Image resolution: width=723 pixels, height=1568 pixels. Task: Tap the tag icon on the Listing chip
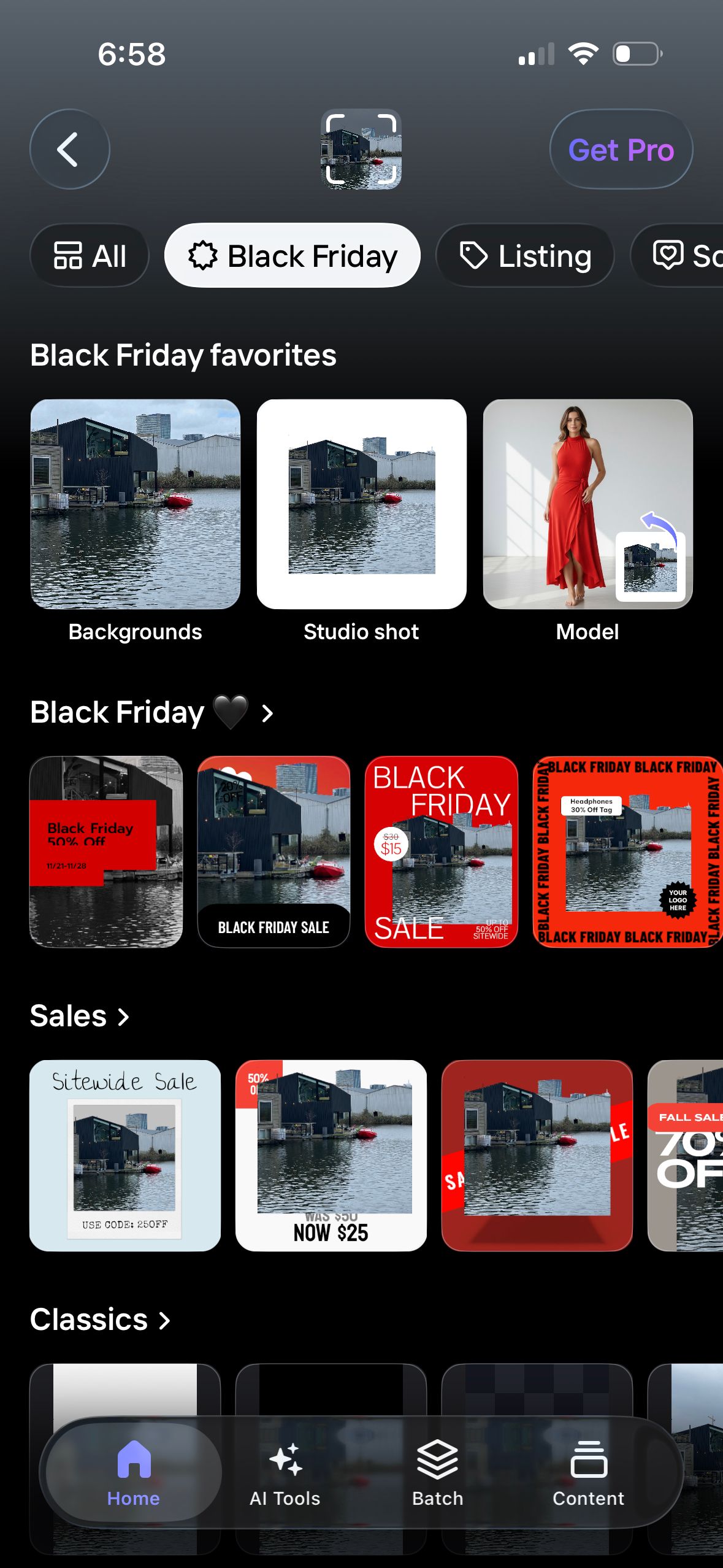(x=475, y=255)
